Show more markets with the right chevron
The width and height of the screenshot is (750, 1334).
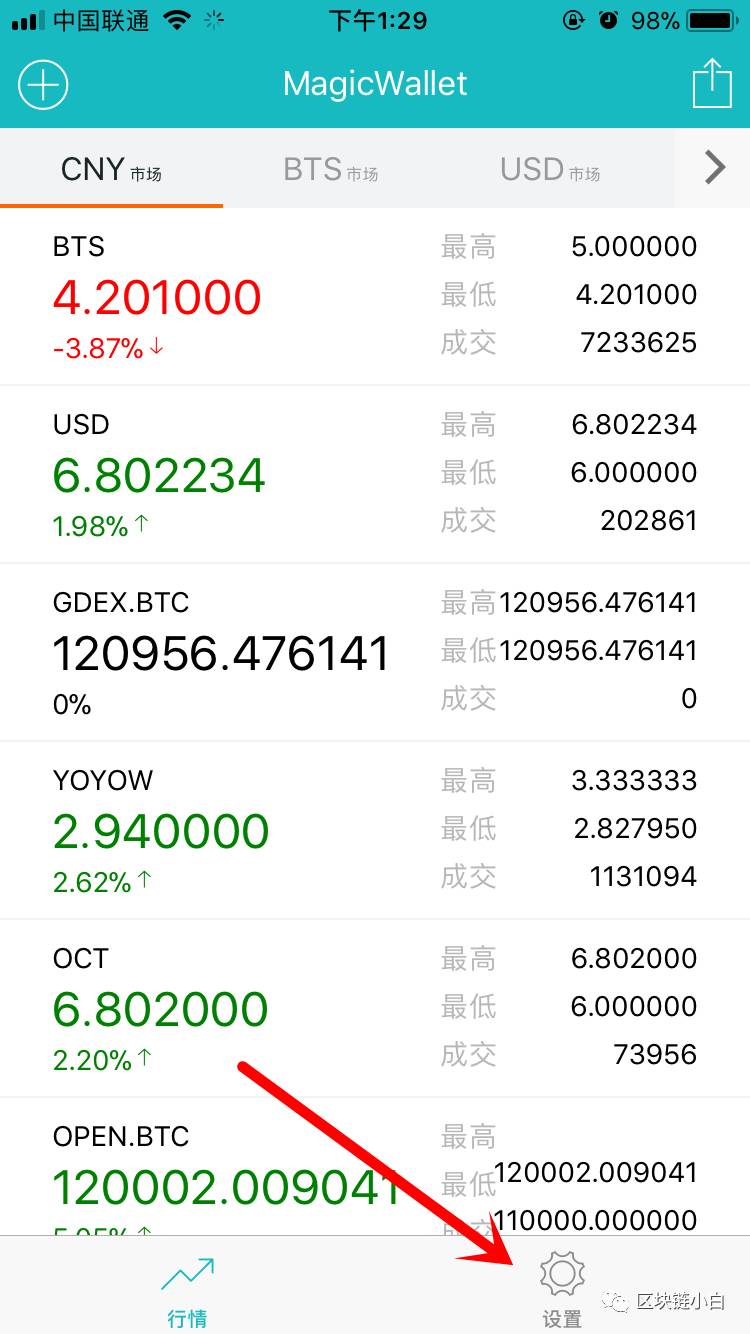714,168
